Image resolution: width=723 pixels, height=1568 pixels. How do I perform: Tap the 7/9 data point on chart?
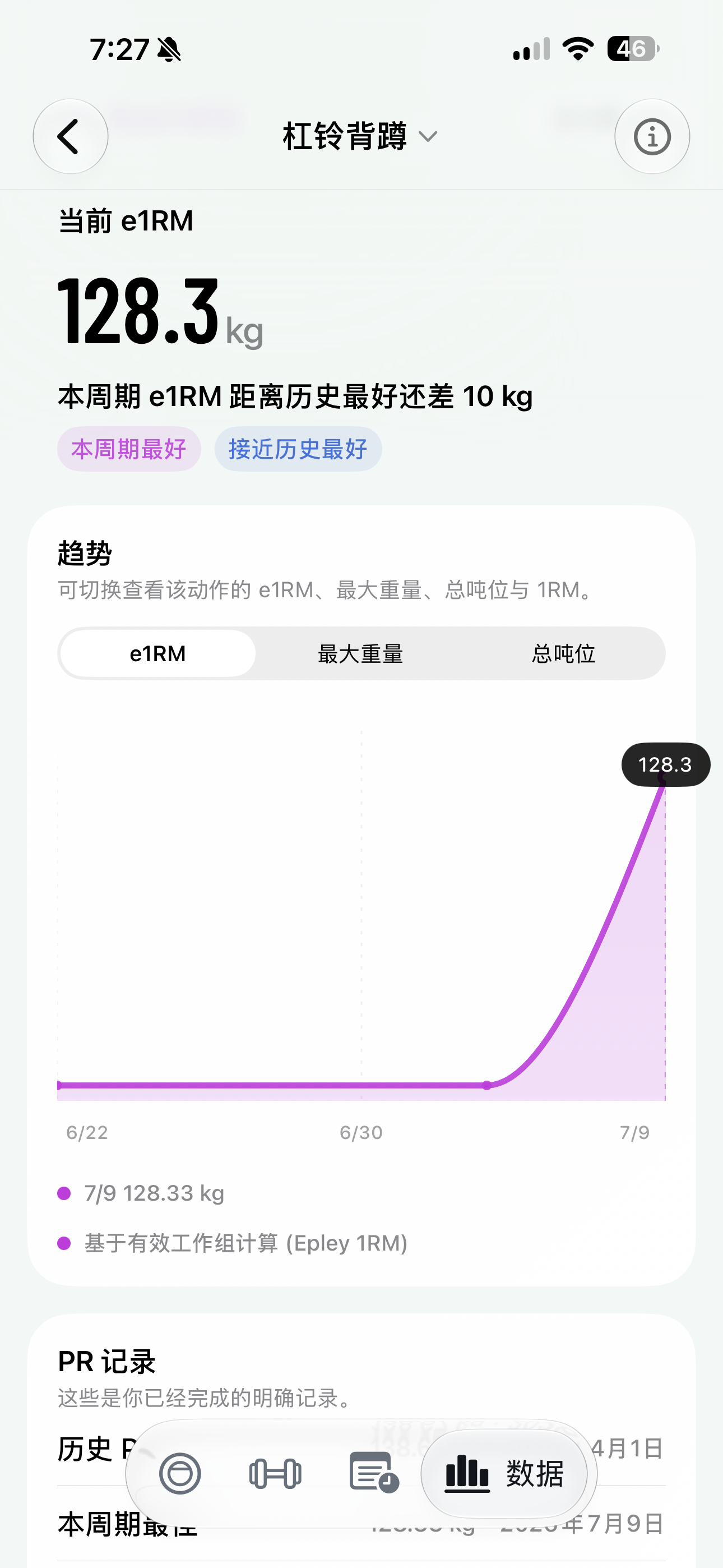(662, 778)
